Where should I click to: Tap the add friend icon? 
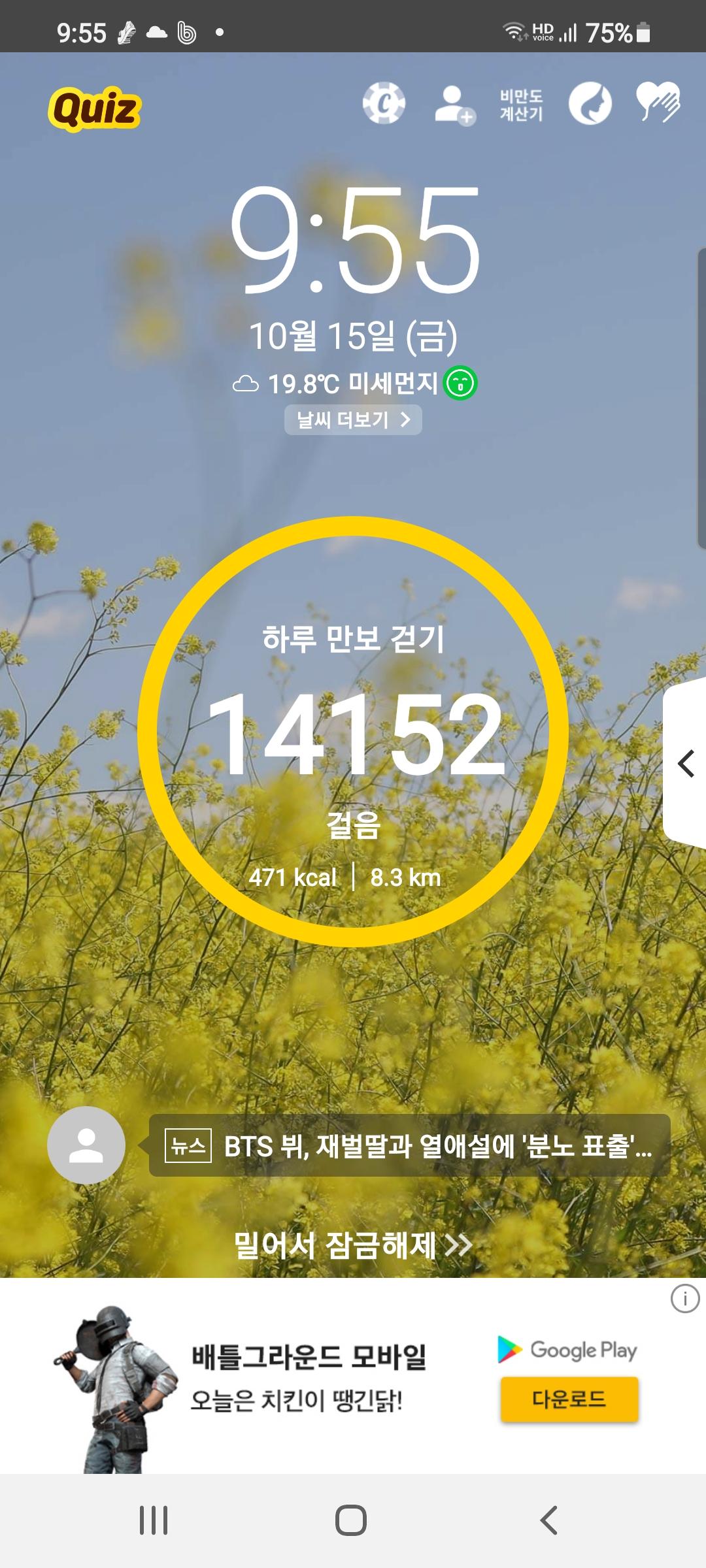click(454, 105)
